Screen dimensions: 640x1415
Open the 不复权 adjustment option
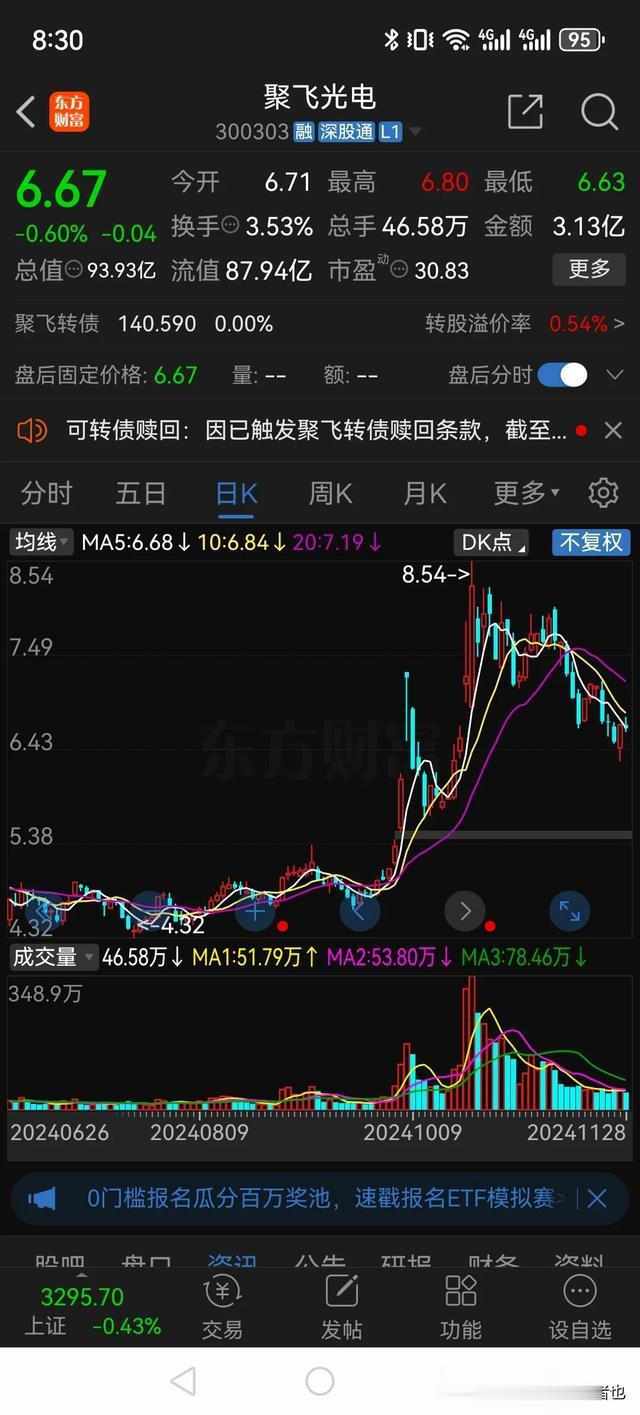[590, 542]
